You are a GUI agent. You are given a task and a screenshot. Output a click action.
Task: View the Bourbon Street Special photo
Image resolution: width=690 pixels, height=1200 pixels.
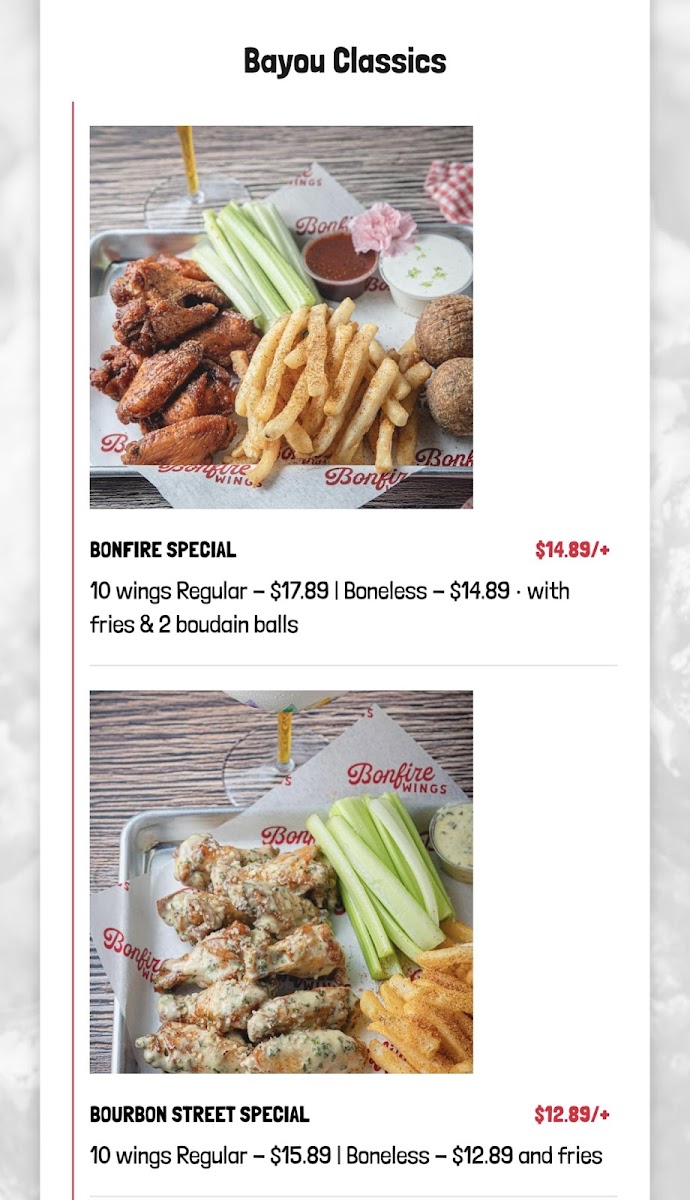[x=281, y=881]
